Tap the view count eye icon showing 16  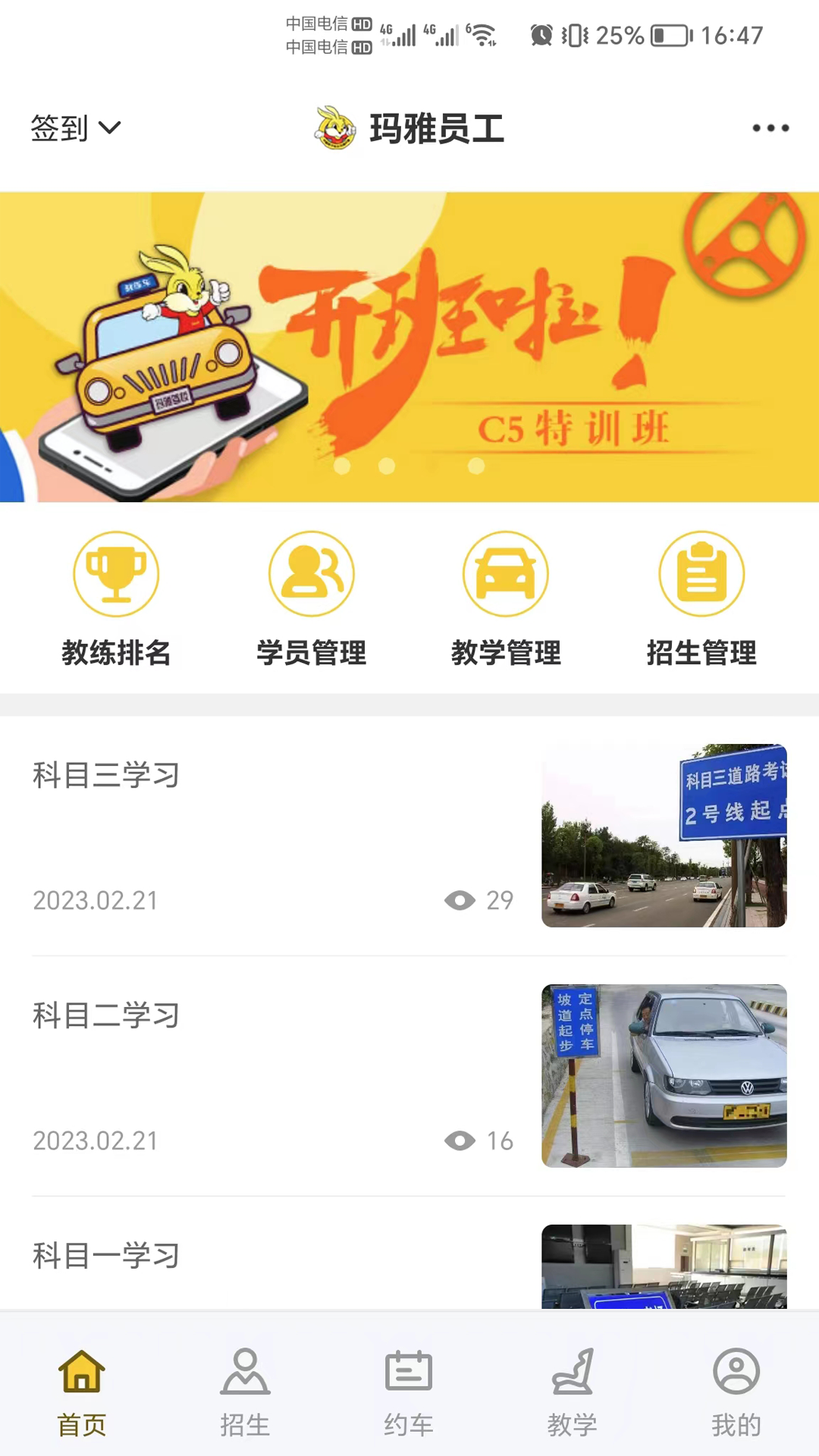click(x=459, y=1141)
